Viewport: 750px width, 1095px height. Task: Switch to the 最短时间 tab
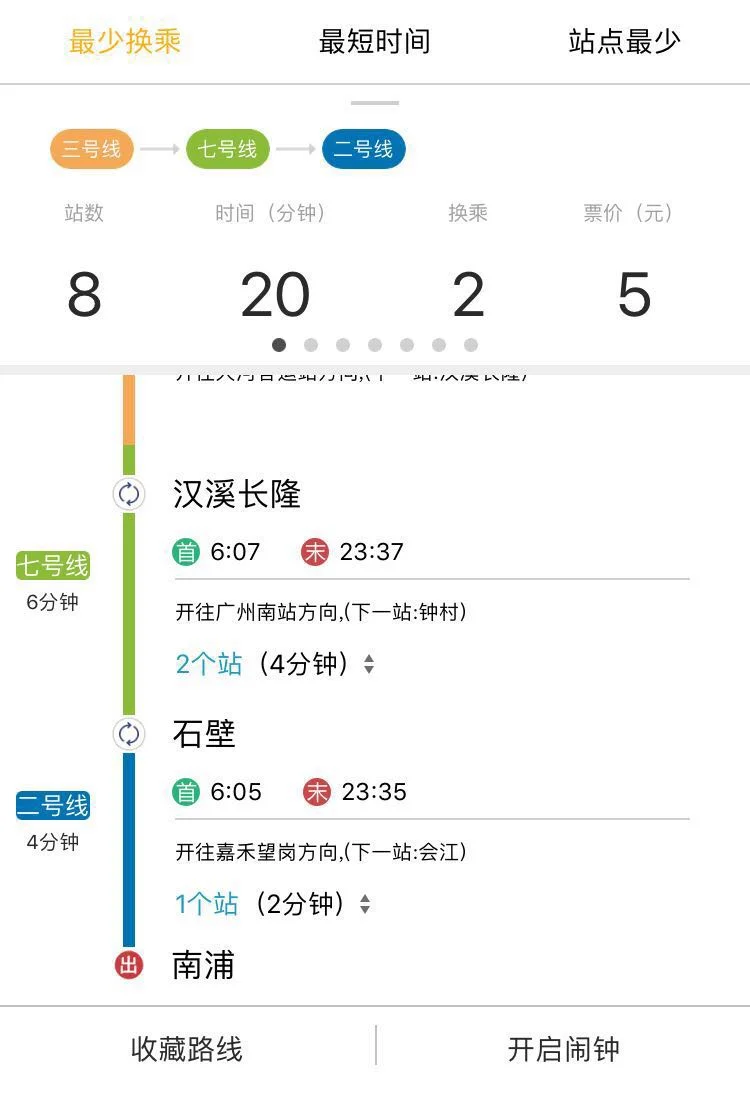click(x=374, y=42)
